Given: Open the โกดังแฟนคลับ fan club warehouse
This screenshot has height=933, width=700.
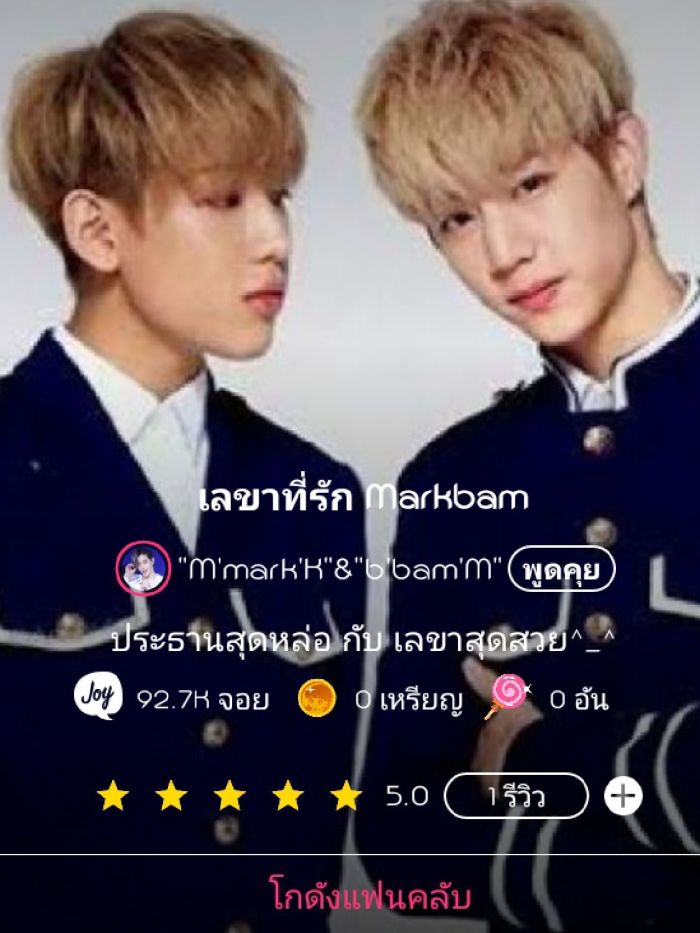Looking at the screenshot, I should coord(370,896).
